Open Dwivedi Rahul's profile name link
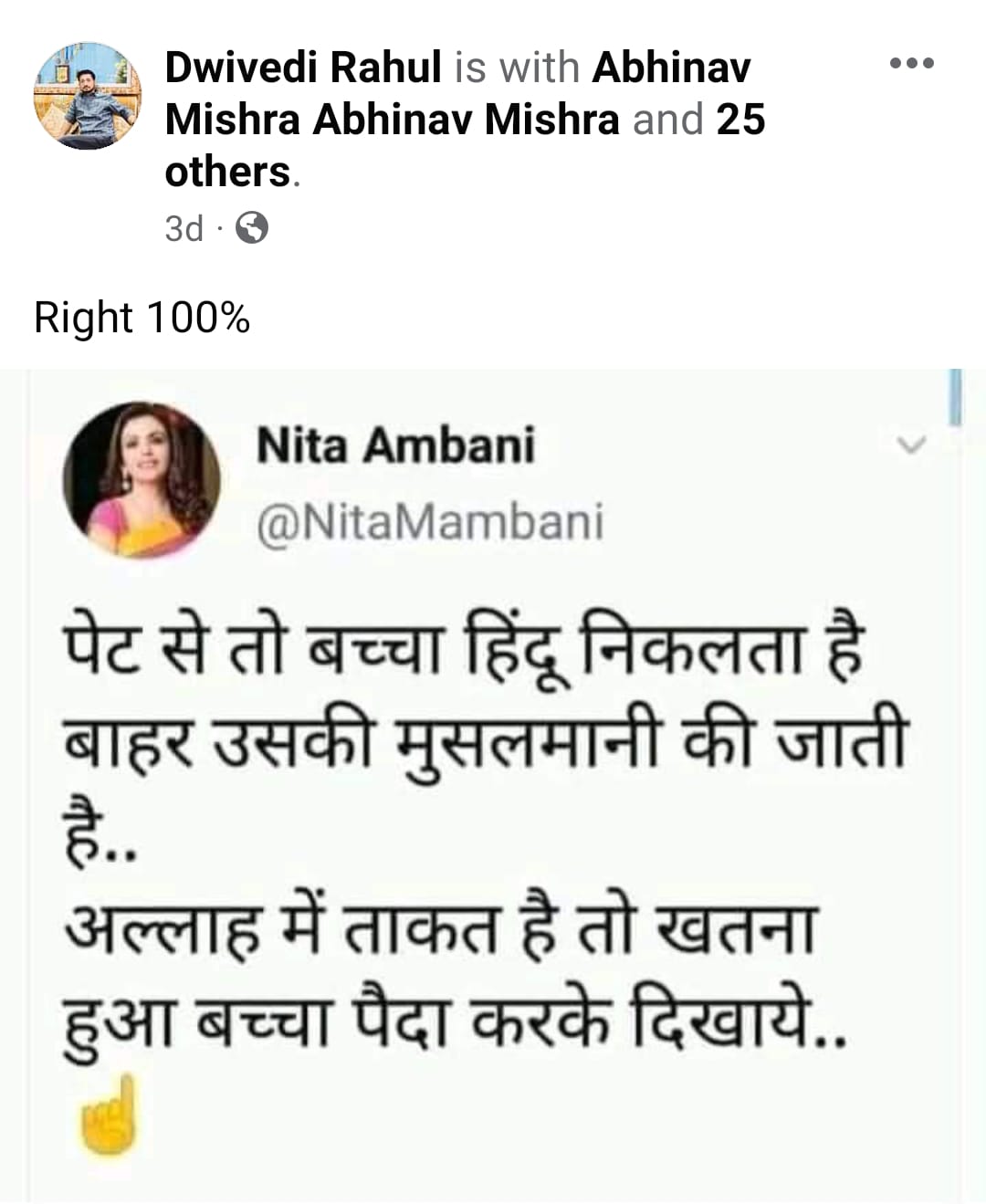Screen dimensions: 986x1204 click(303, 68)
